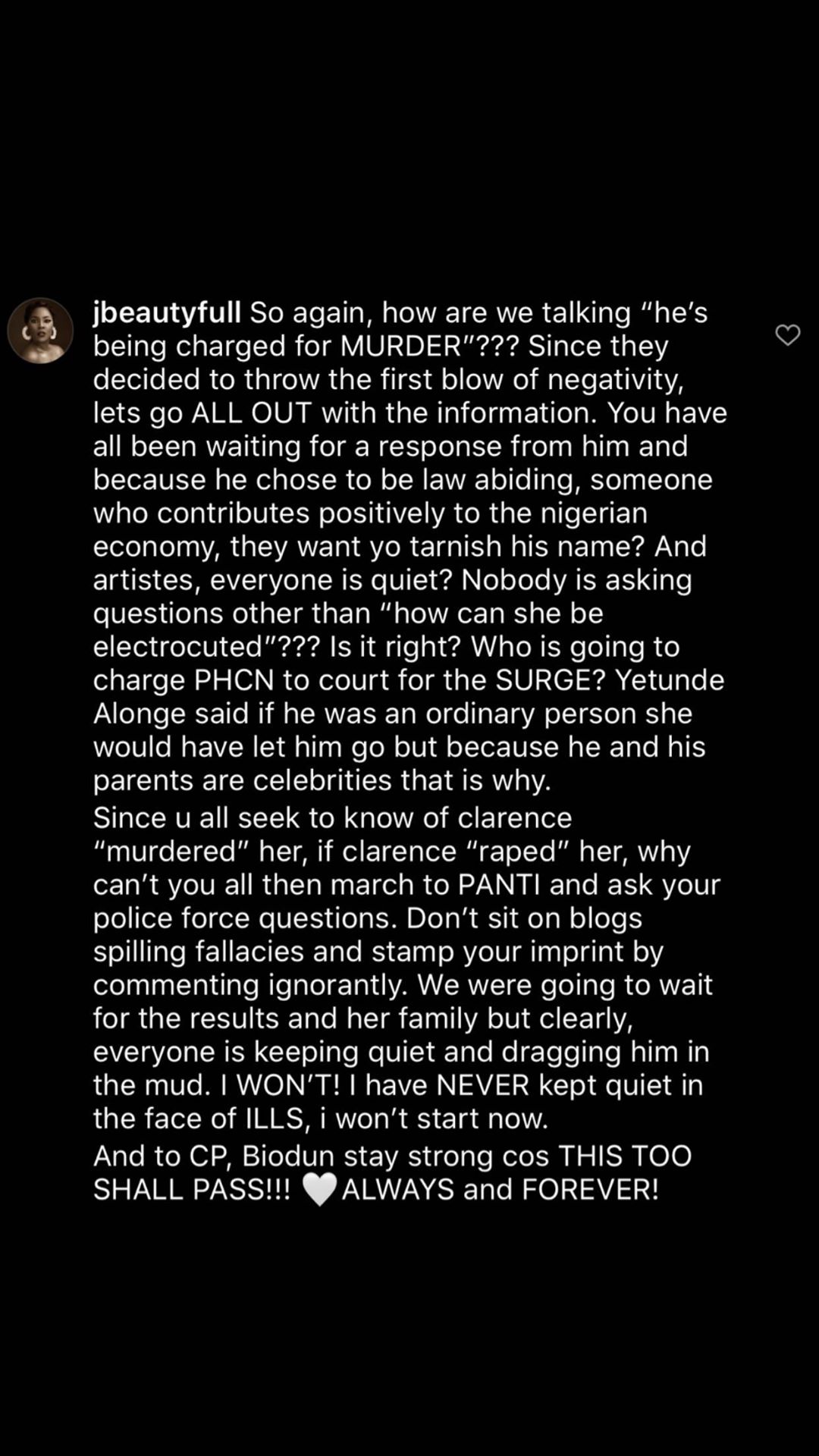Like jbeautyfull's comment
The image size is (819, 1456).
click(787, 334)
